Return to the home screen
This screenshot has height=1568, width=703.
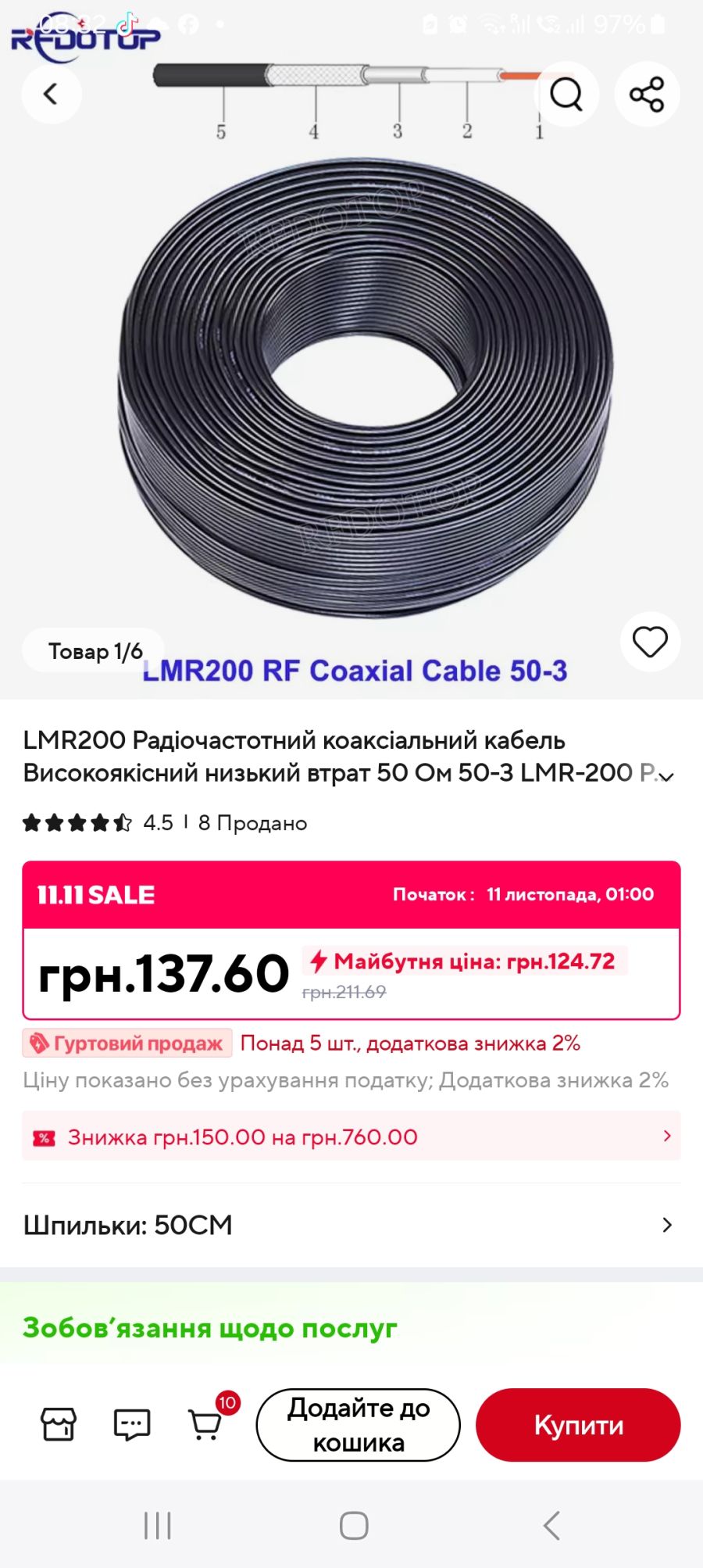(x=354, y=1525)
